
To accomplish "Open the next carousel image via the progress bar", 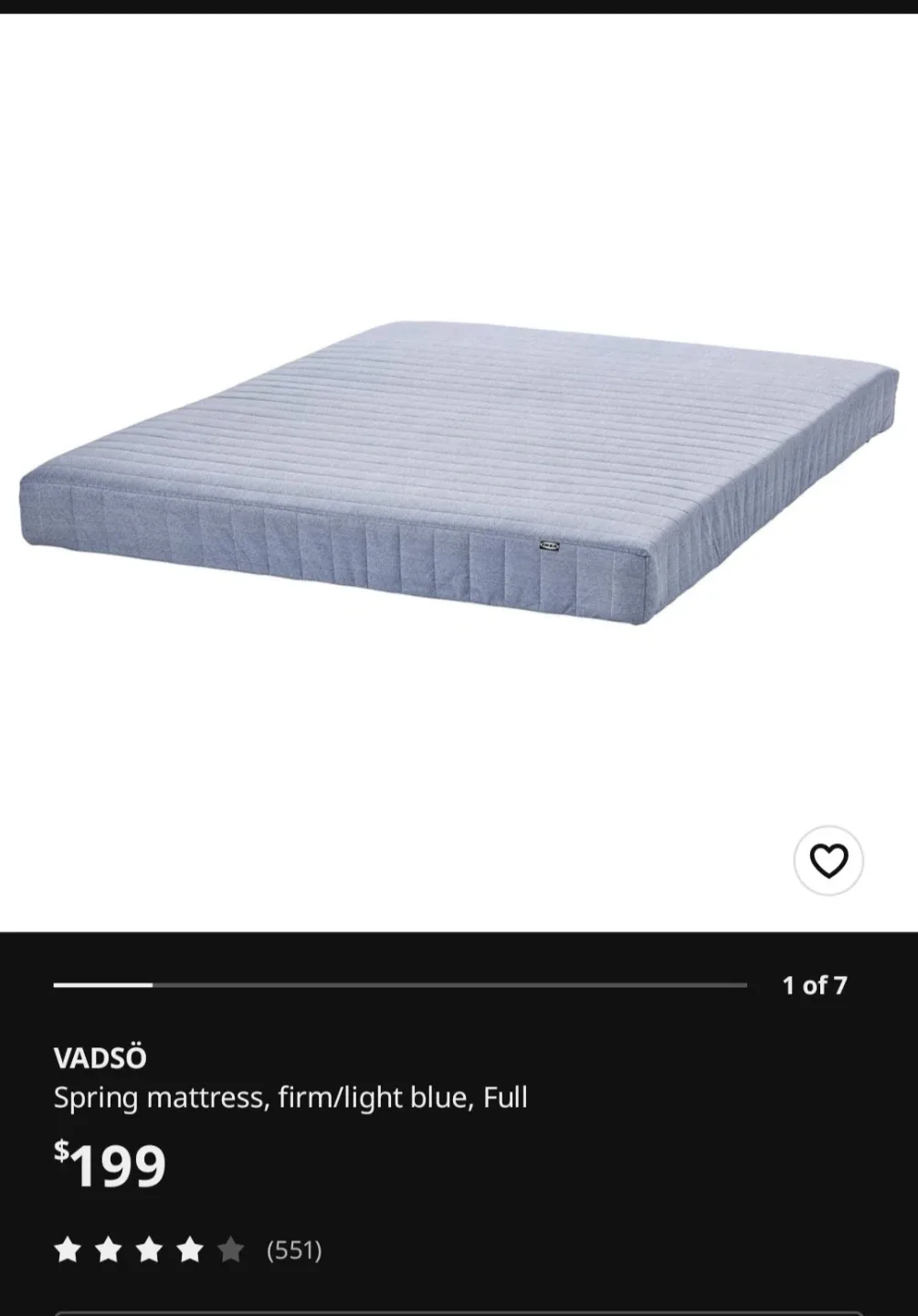I will click(x=402, y=985).
